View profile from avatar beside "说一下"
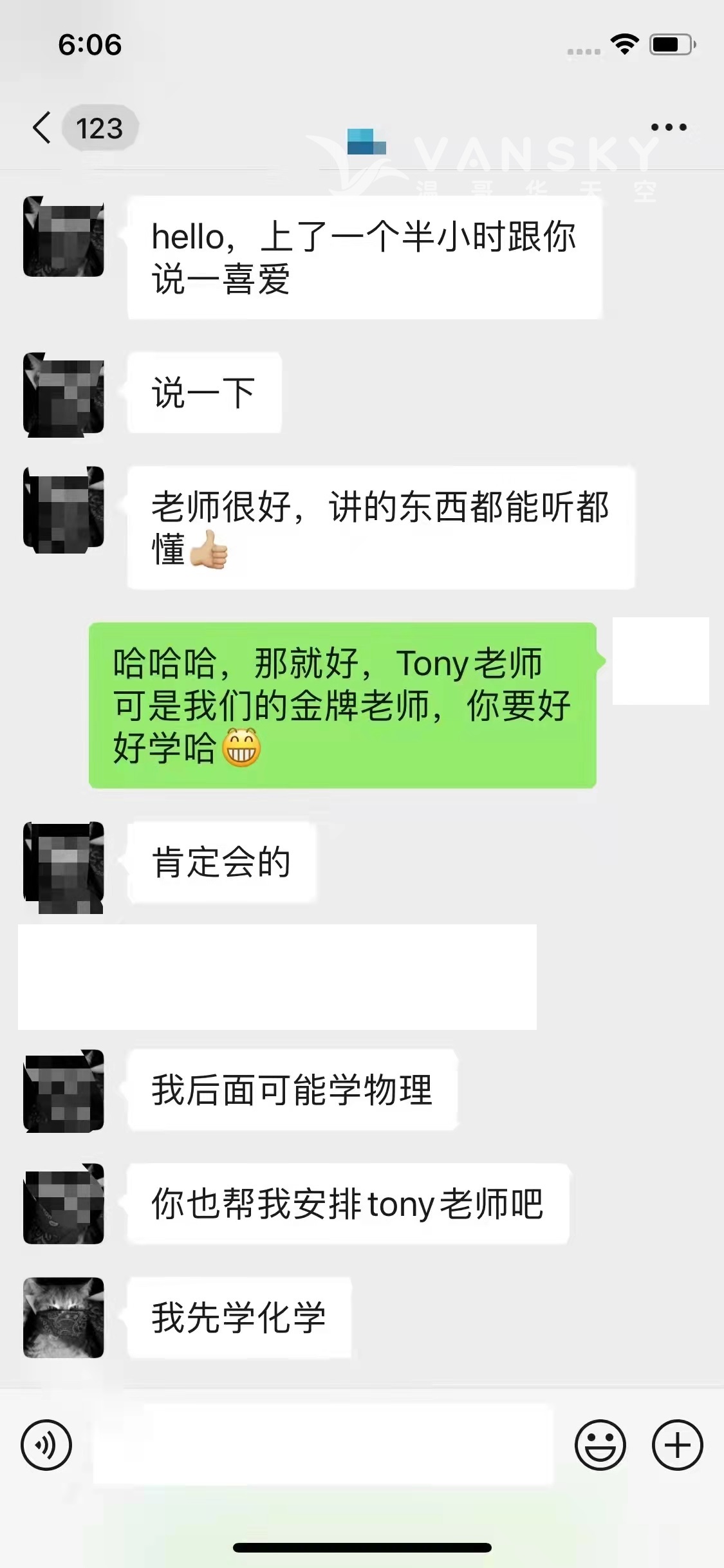This screenshot has height=1568, width=724. [x=64, y=394]
